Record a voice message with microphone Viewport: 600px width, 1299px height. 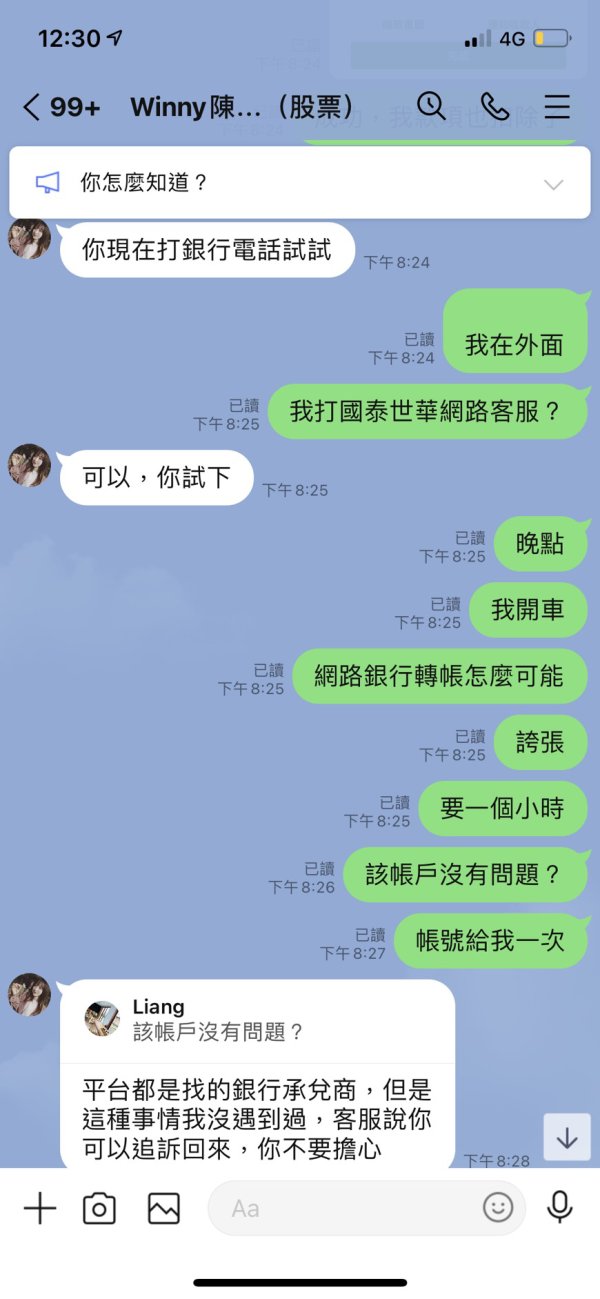tap(560, 1207)
